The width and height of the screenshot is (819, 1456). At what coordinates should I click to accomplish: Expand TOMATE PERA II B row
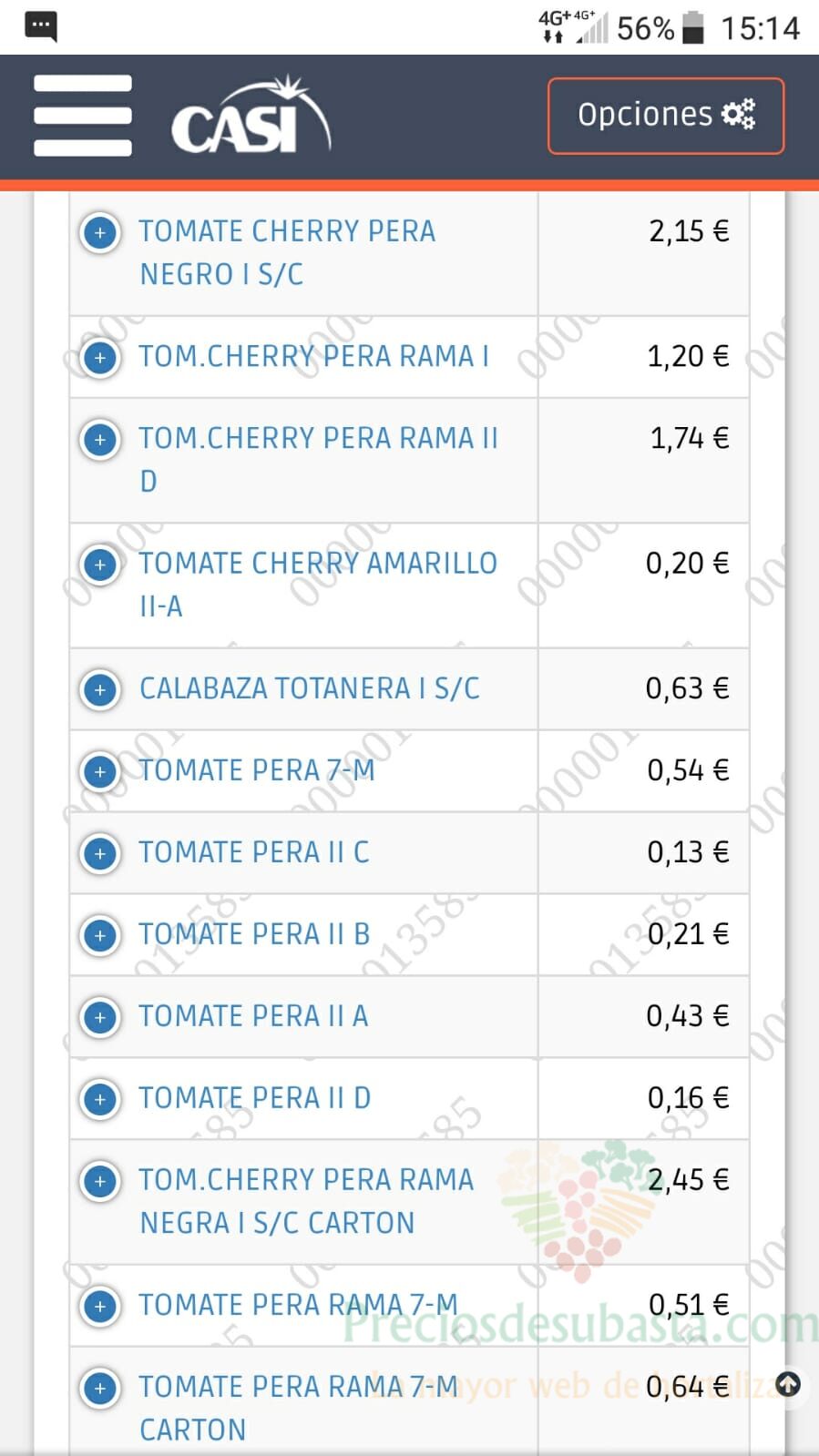coord(100,935)
